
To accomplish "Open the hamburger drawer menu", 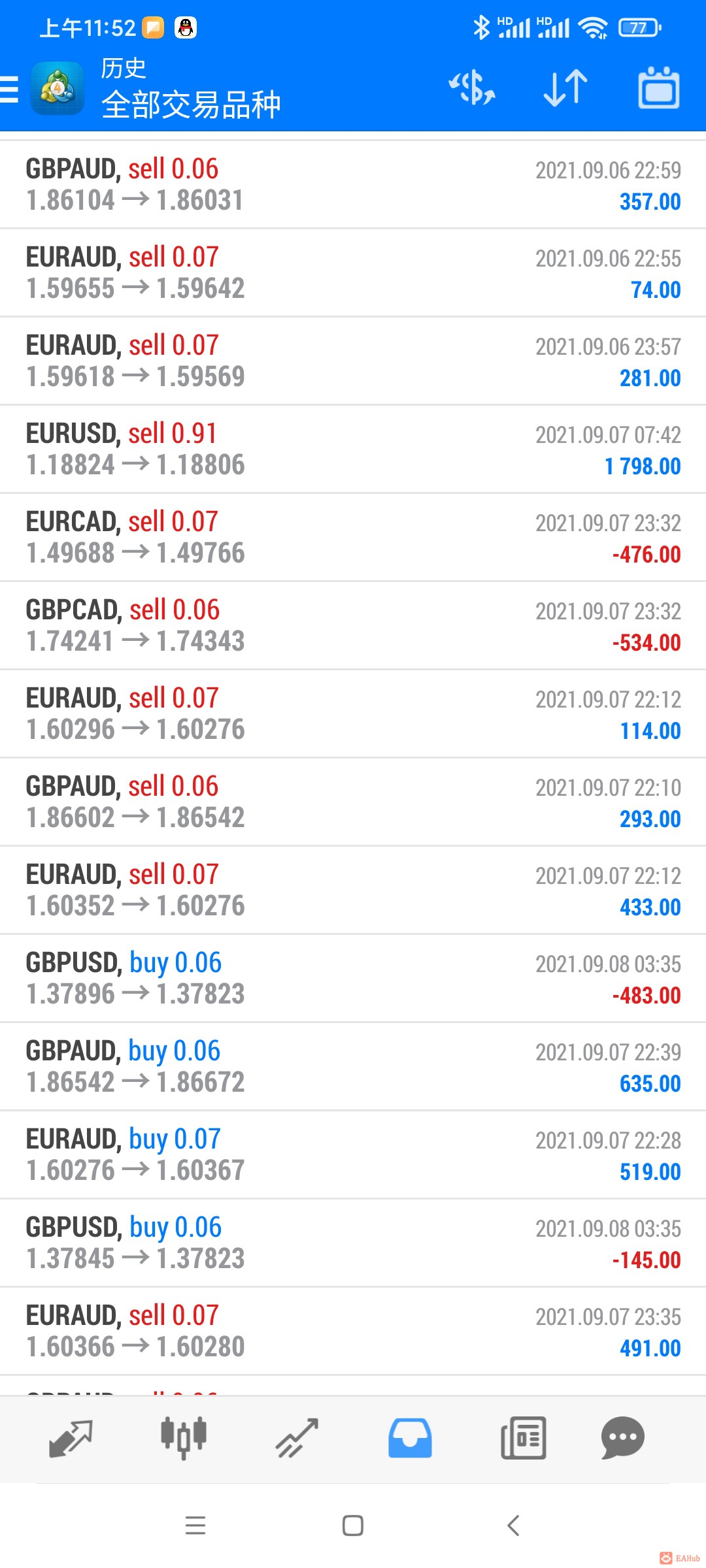I will [9, 89].
